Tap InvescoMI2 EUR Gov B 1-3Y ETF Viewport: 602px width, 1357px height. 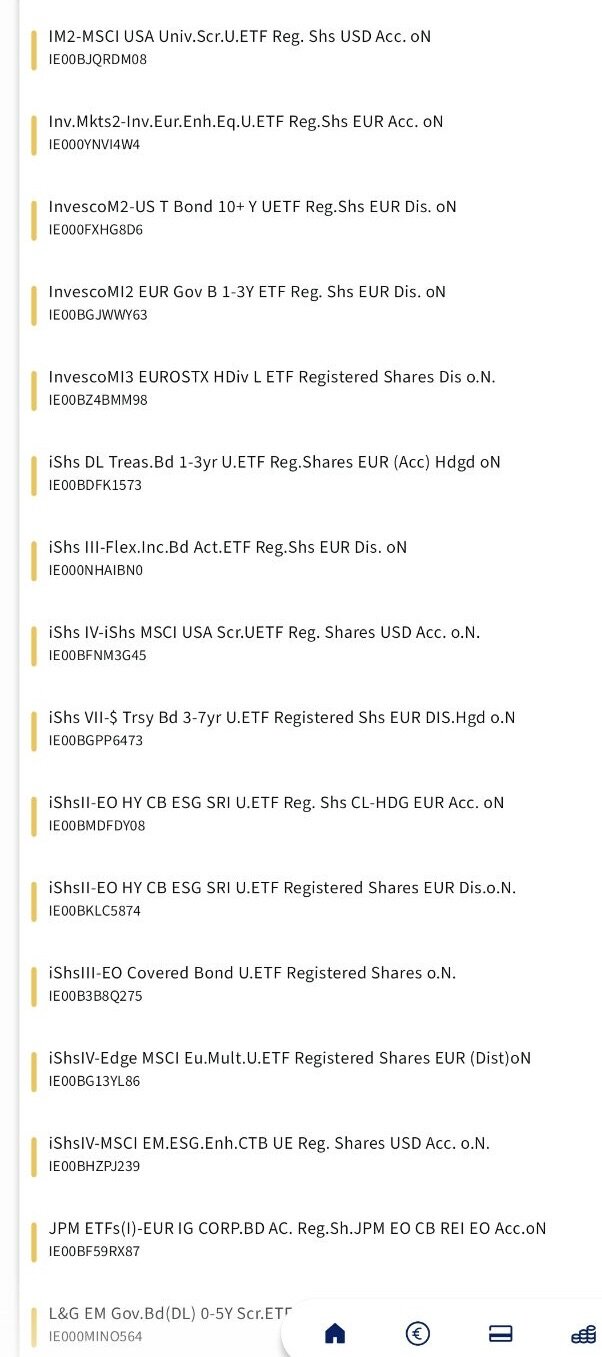pos(247,301)
